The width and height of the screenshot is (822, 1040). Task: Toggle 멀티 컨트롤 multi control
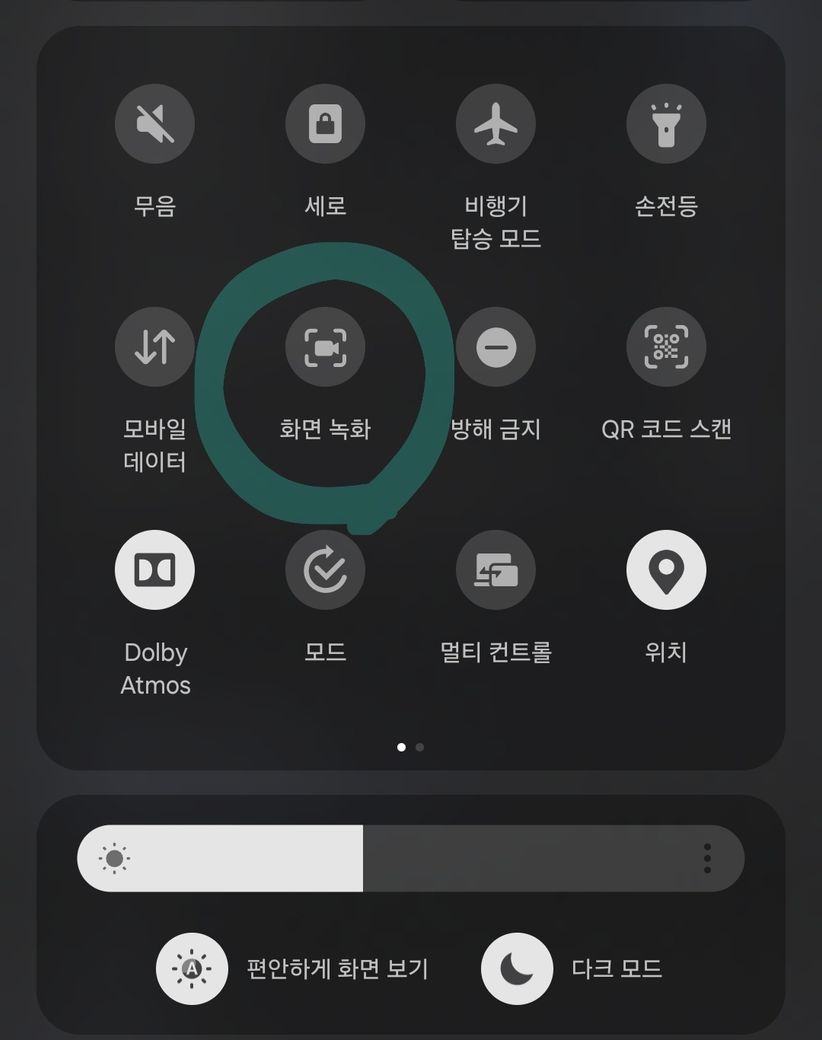pyautogui.click(x=495, y=570)
